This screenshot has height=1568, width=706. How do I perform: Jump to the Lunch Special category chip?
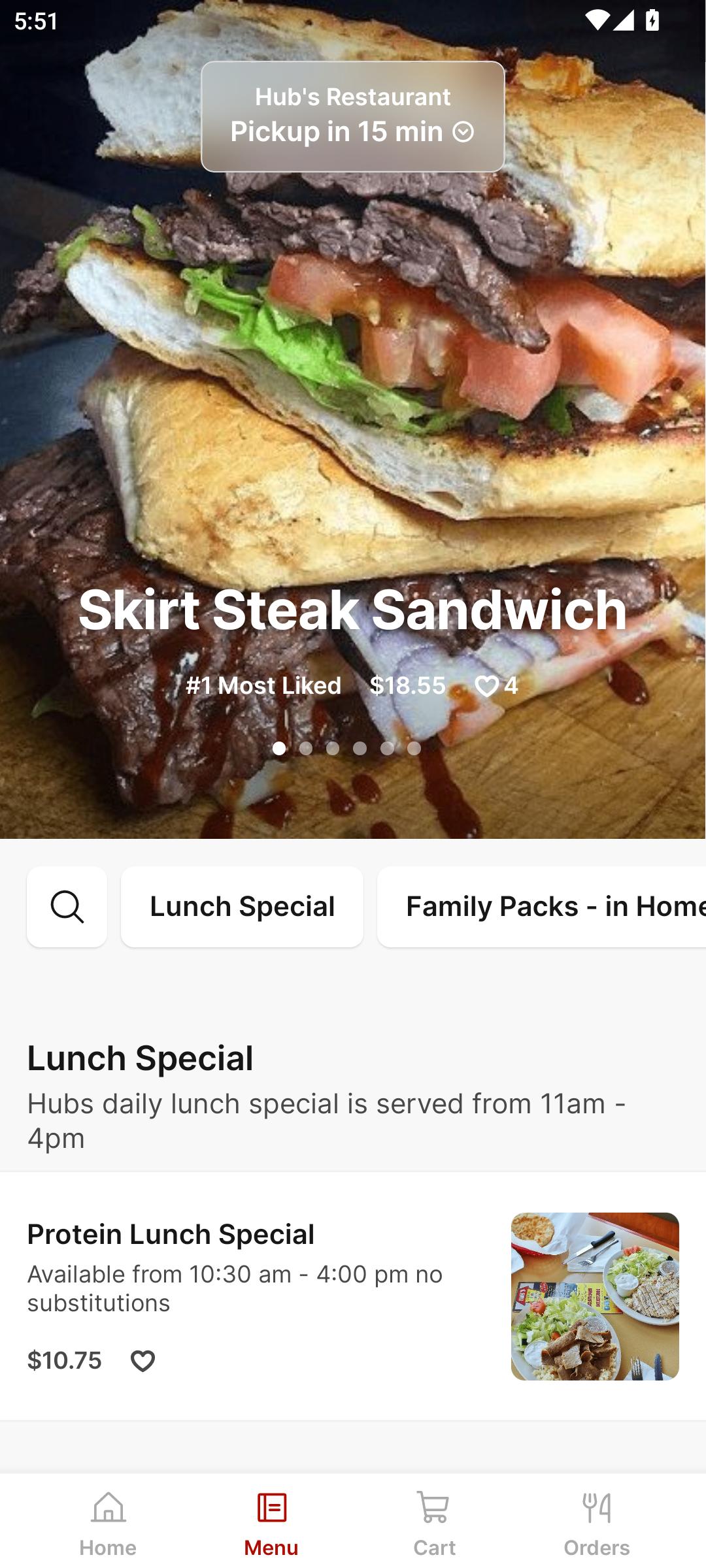[x=242, y=906]
